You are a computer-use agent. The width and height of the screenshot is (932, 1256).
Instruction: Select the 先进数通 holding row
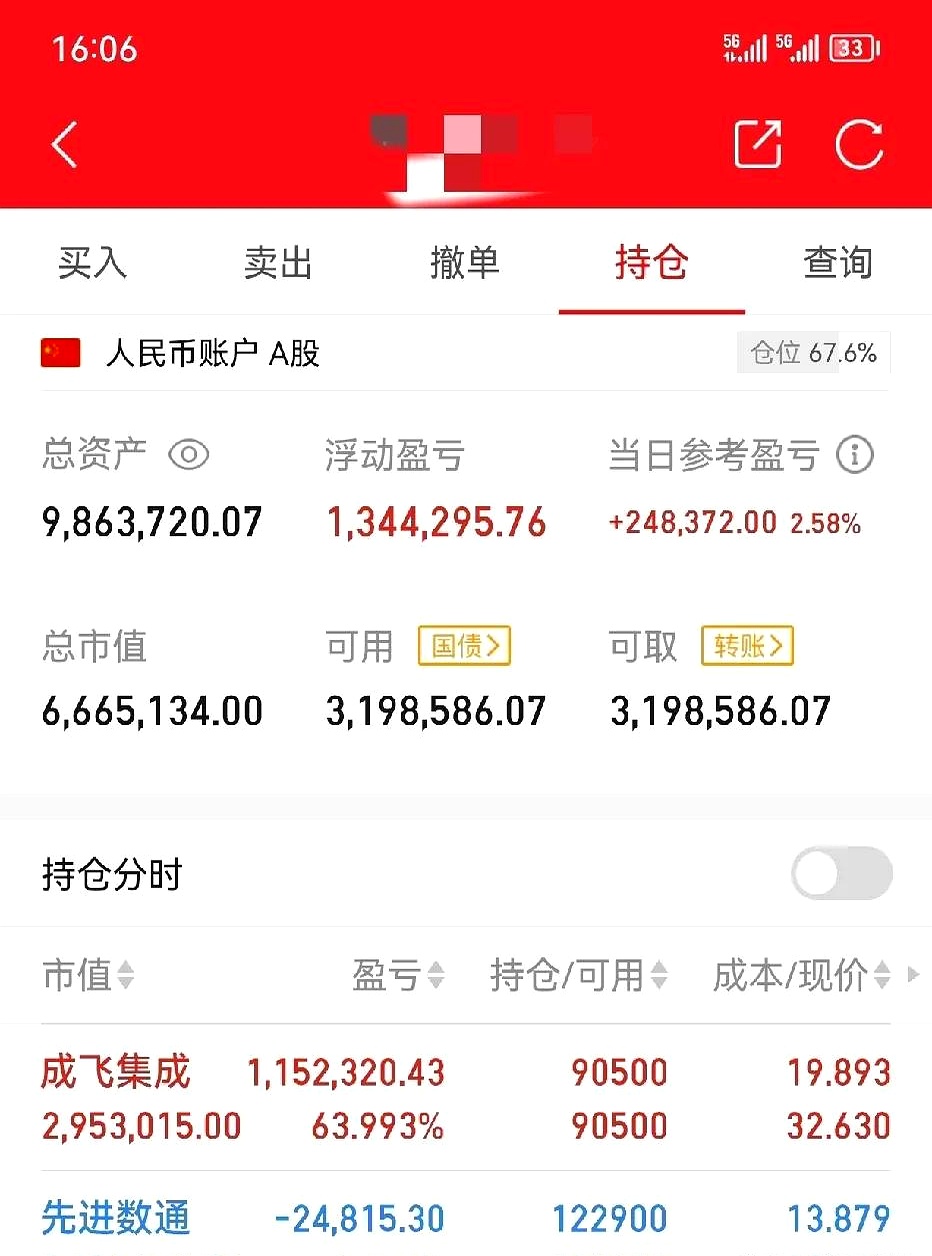[114, 1218]
